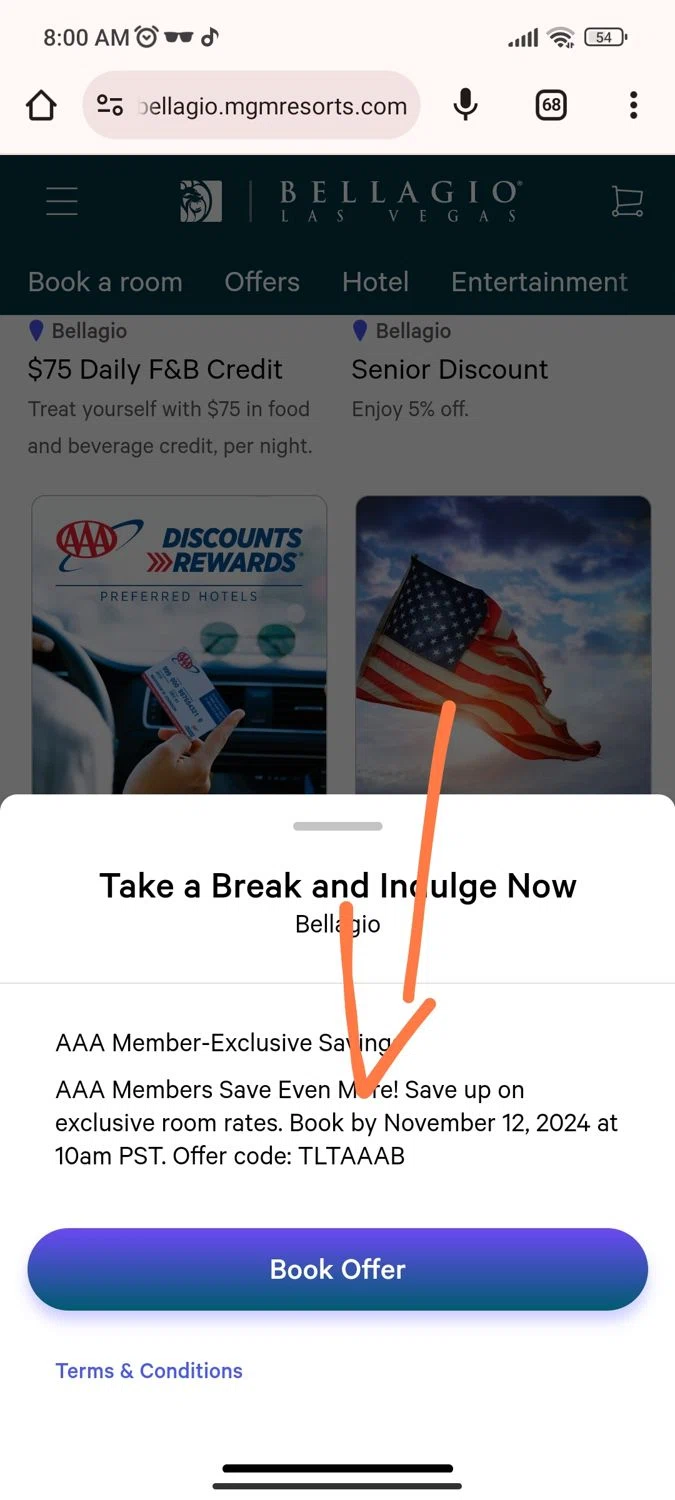Select the Entertainment section
The height and width of the screenshot is (1500, 675).
[539, 282]
